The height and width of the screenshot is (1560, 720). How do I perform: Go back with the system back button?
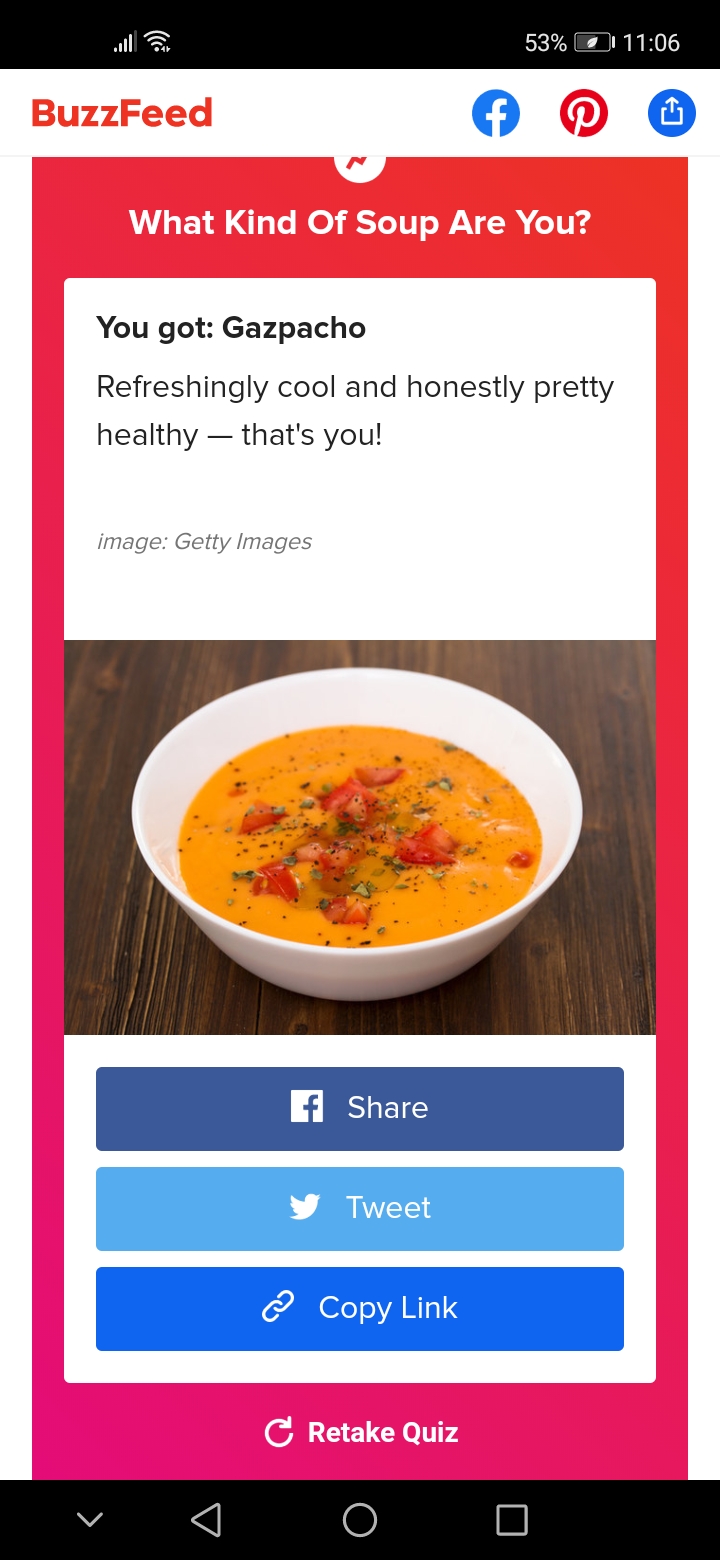pyautogui.click(x=206, y=1520)
